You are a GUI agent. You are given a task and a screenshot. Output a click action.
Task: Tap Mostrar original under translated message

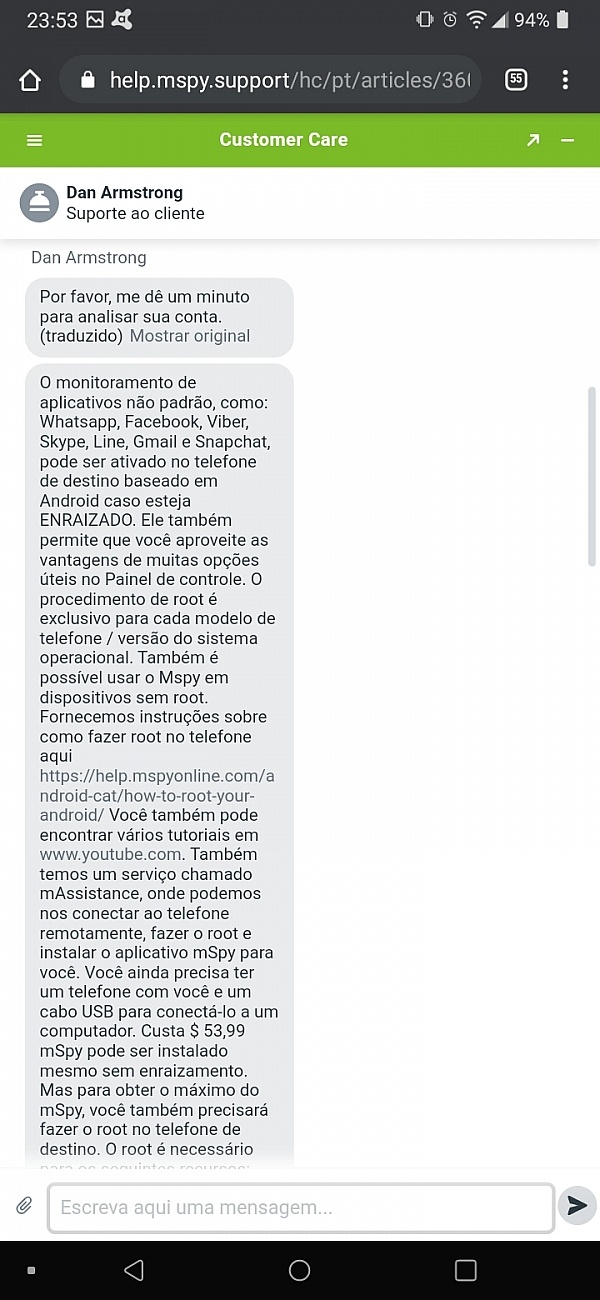(190, 336)
